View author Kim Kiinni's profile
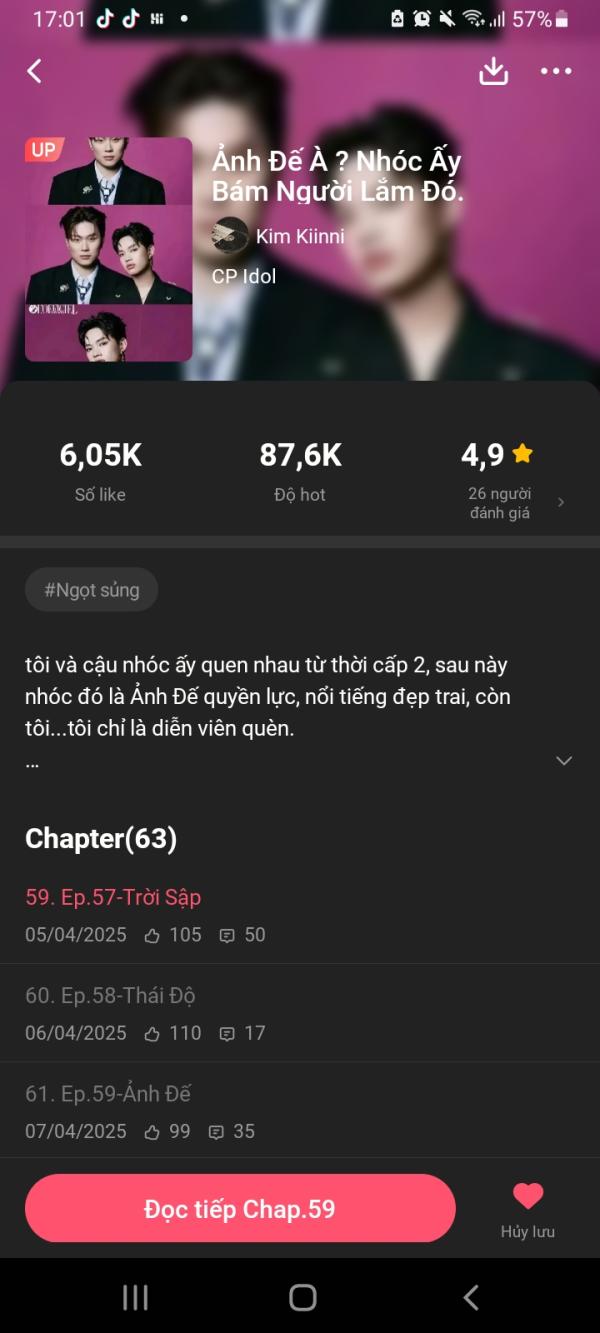Screen dimensions: 600x1333 coord(299,236)
